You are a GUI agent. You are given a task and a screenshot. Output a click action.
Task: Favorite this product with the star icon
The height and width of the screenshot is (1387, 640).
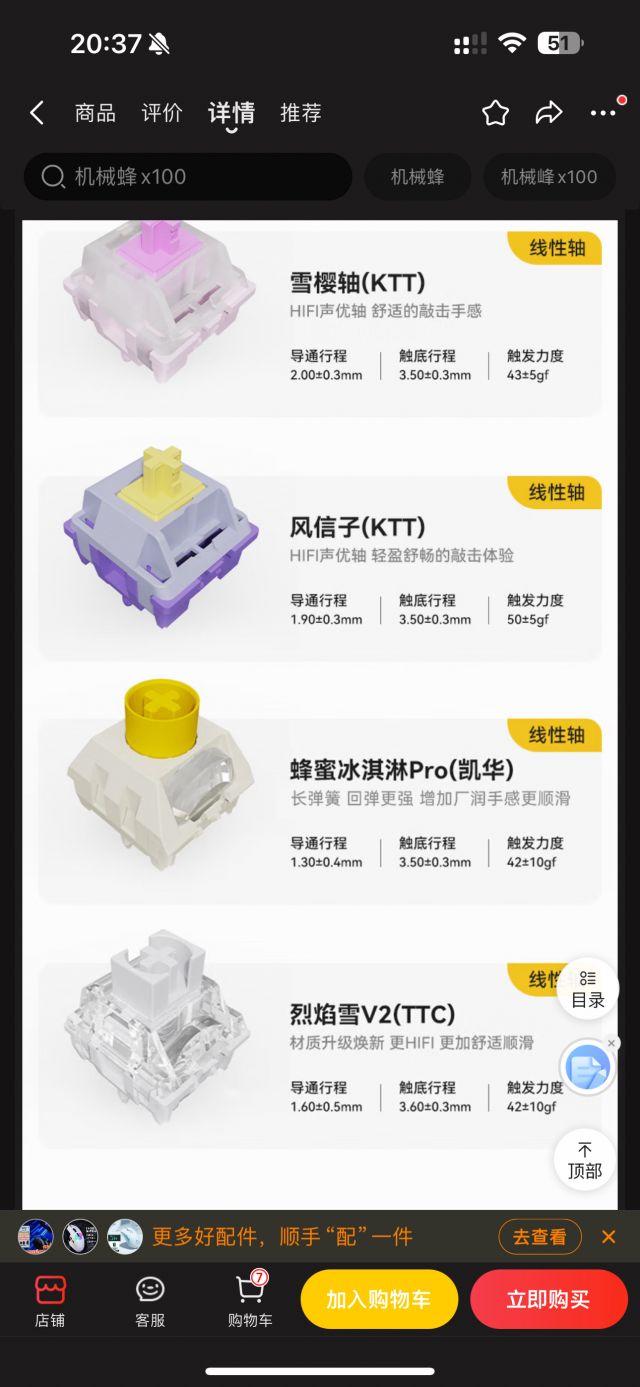[x=496, y=113]
